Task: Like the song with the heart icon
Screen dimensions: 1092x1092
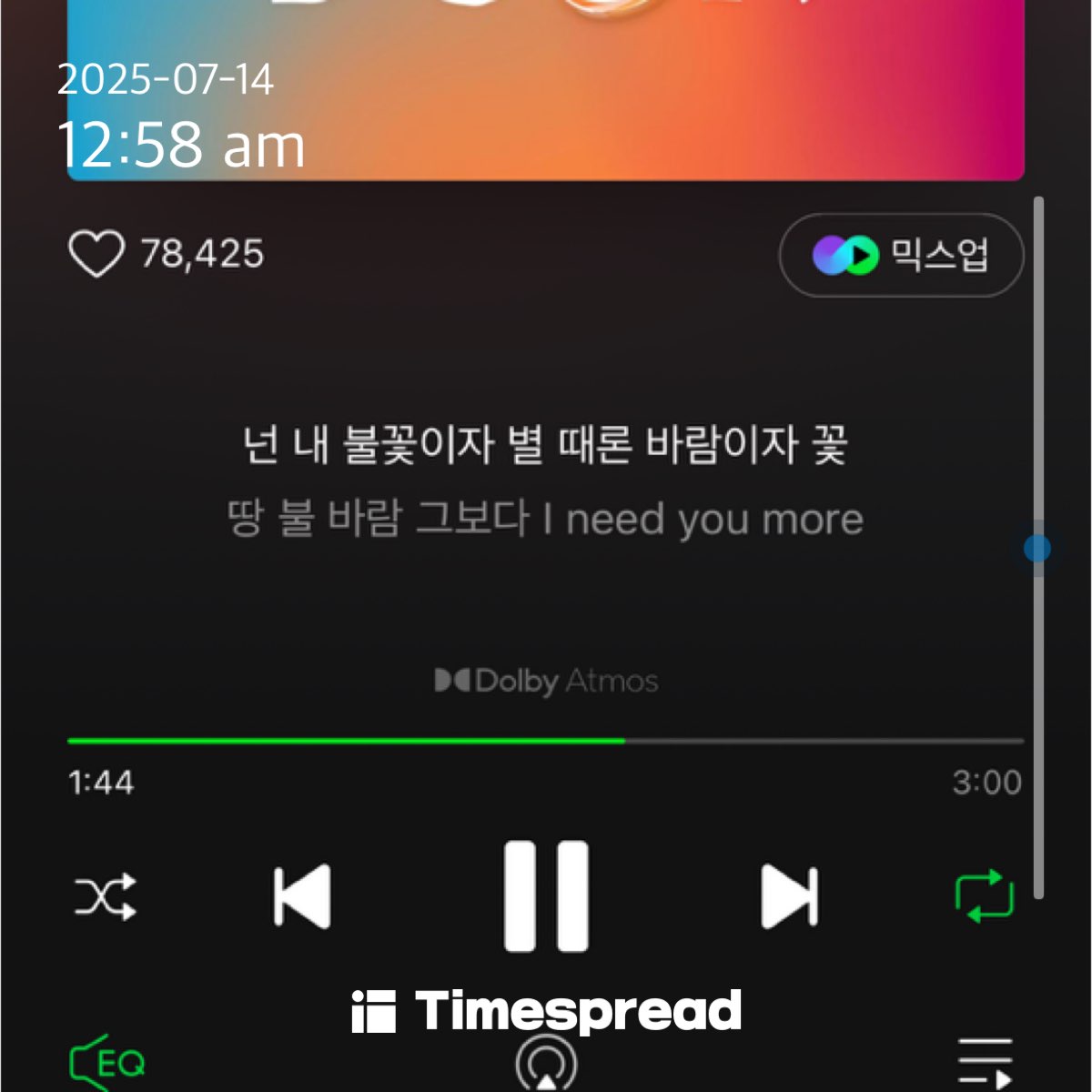Action: [96, 254]
